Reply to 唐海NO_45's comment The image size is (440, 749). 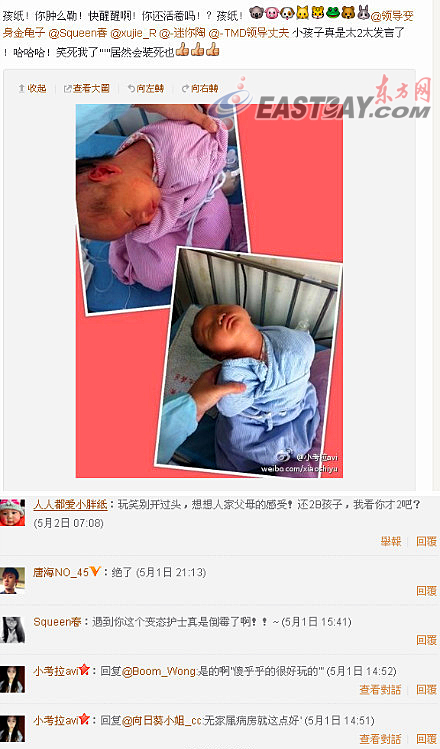(x=427, y=591)
